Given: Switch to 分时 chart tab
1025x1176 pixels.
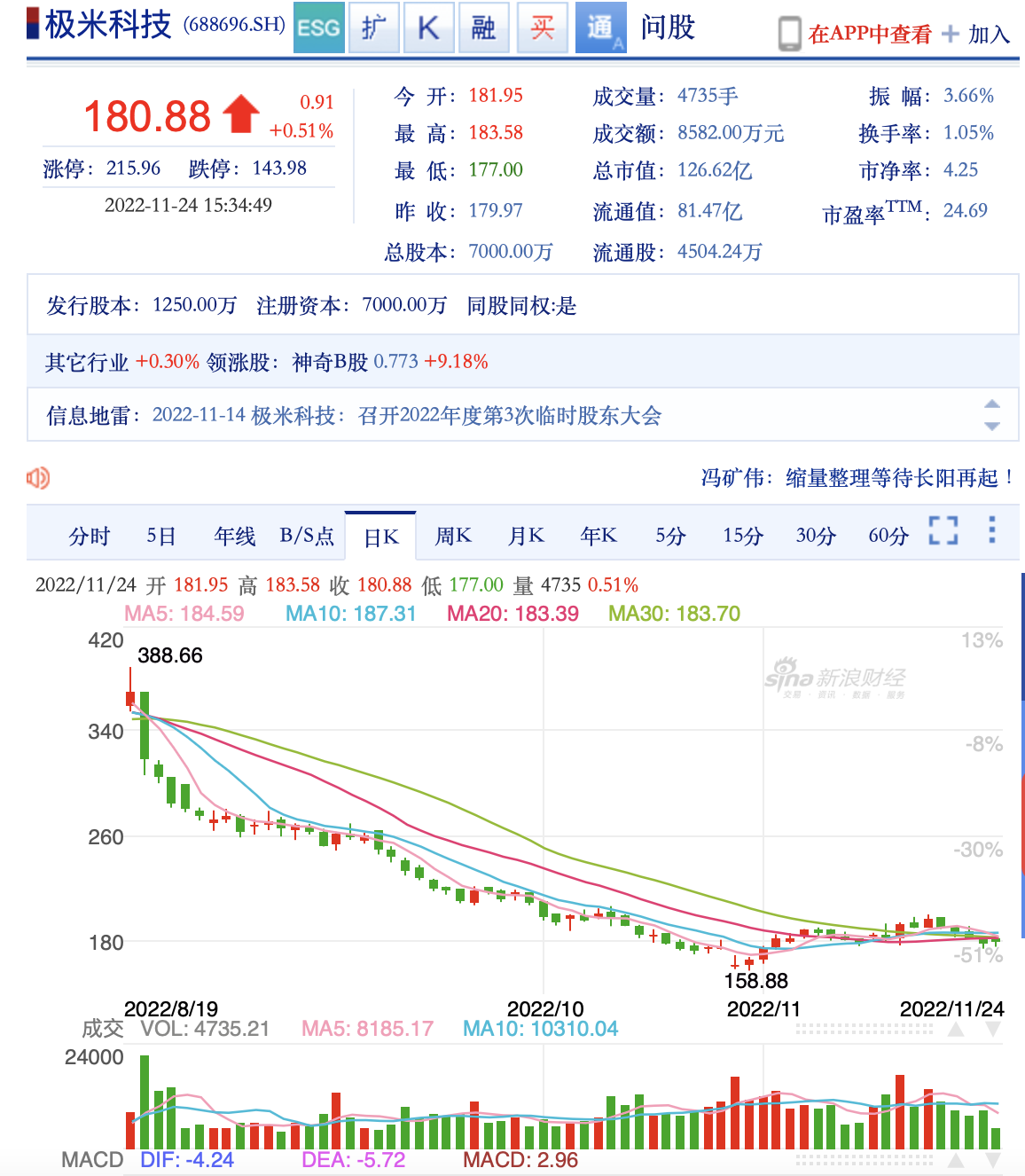Looking at the screenshot, I should point(89,536).
